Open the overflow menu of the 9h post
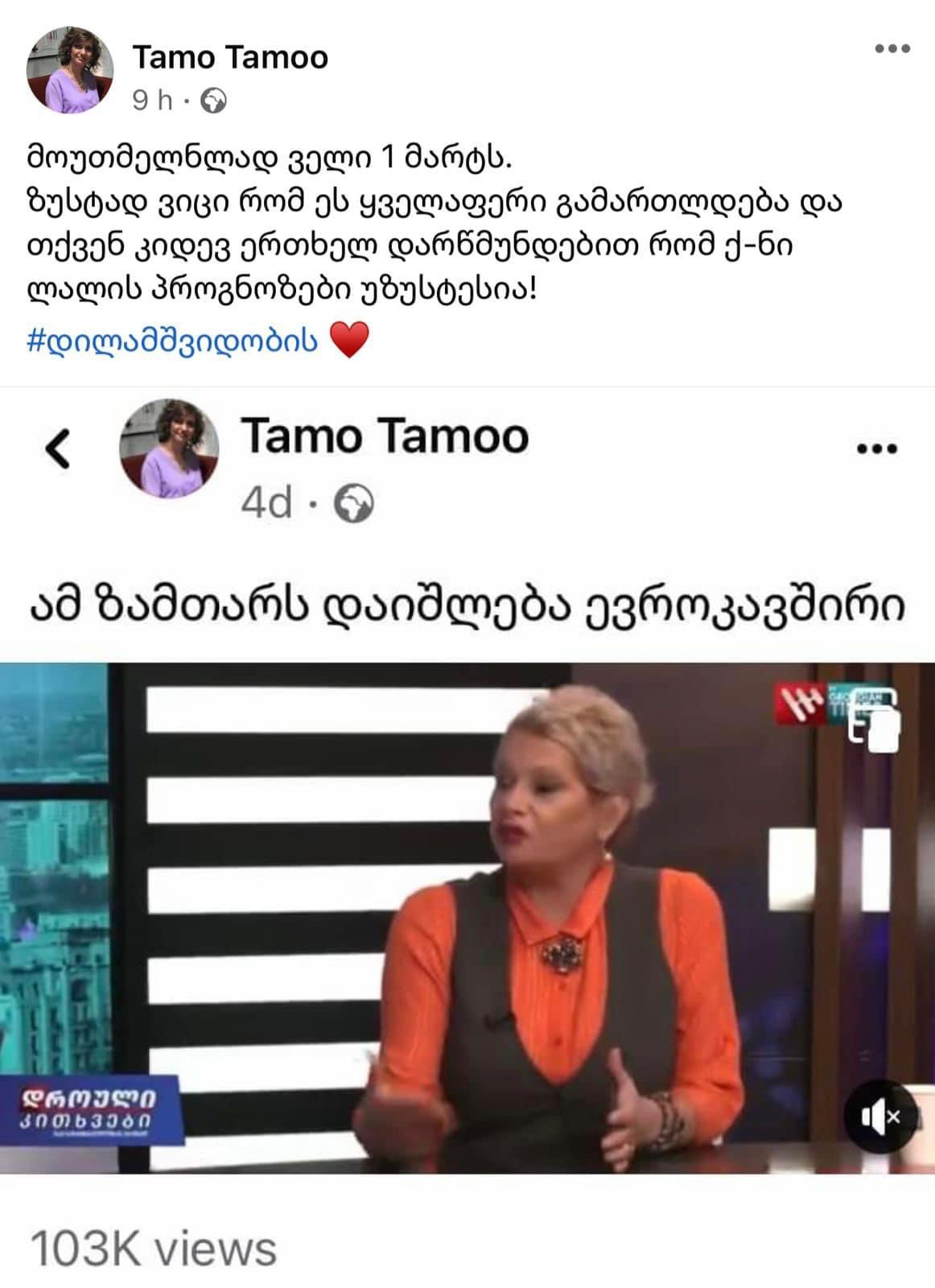 click(x=892, y=49)
